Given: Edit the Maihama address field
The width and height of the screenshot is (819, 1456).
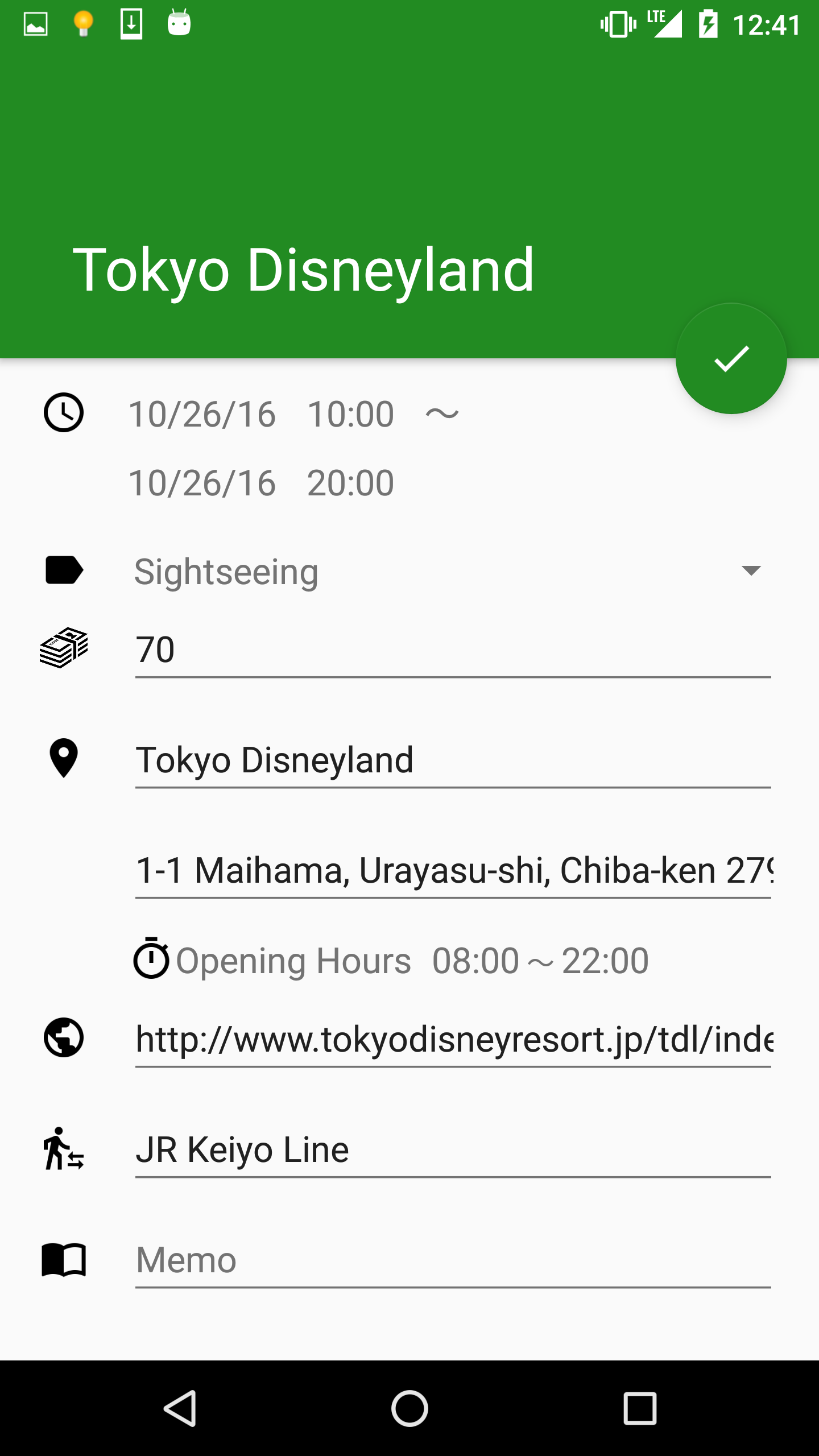Looking at the screenshot, I should (452, 870).
